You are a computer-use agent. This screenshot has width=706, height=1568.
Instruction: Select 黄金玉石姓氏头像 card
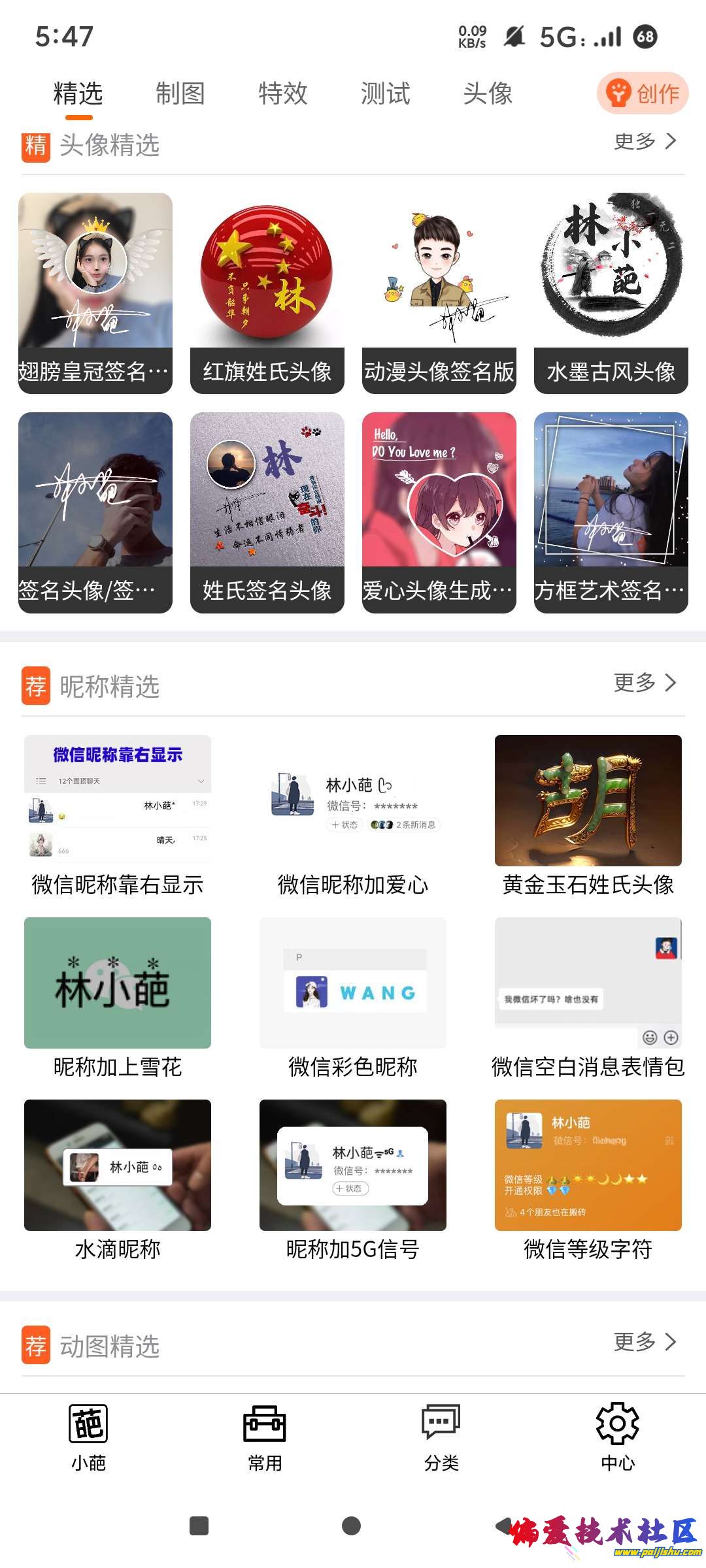(x=588, y=814)
